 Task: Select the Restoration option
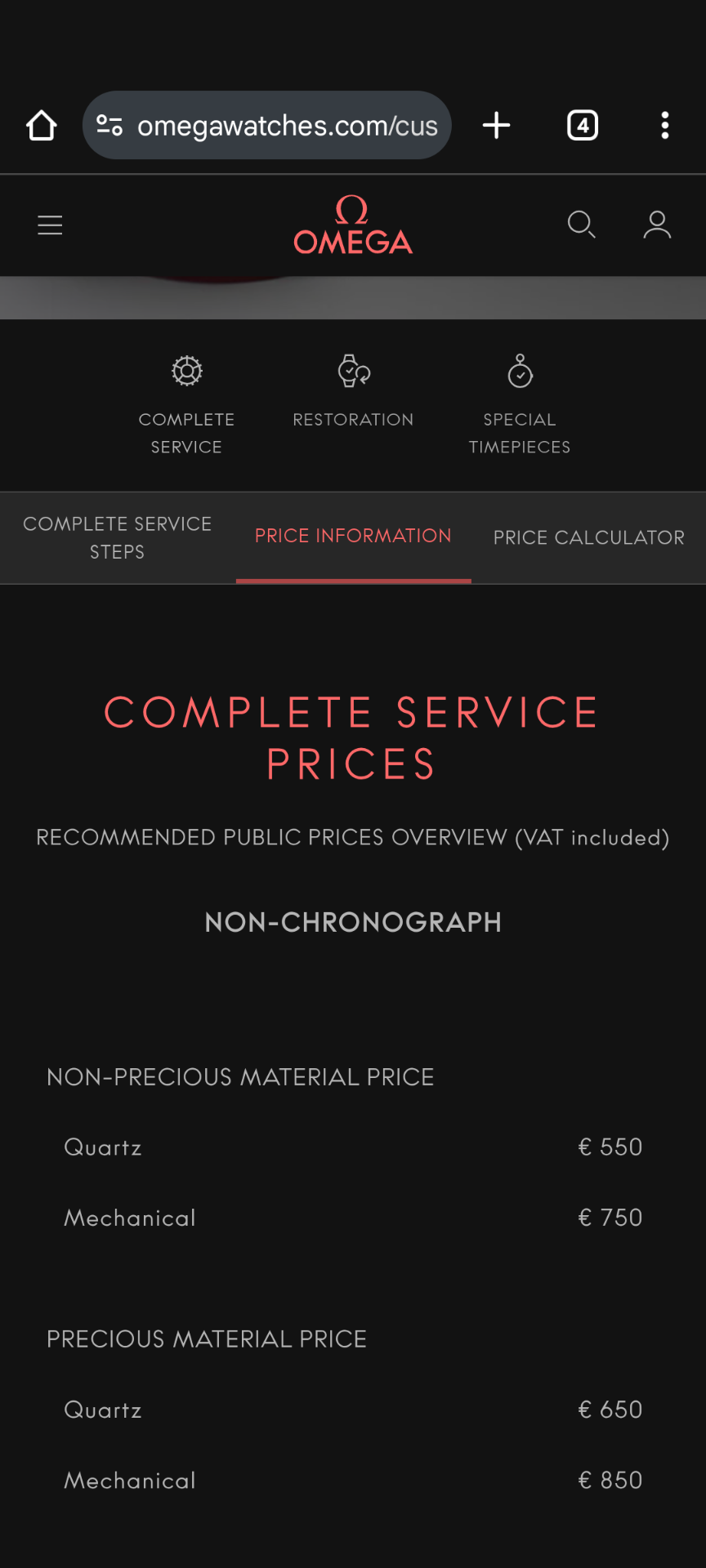click(353, 392)
